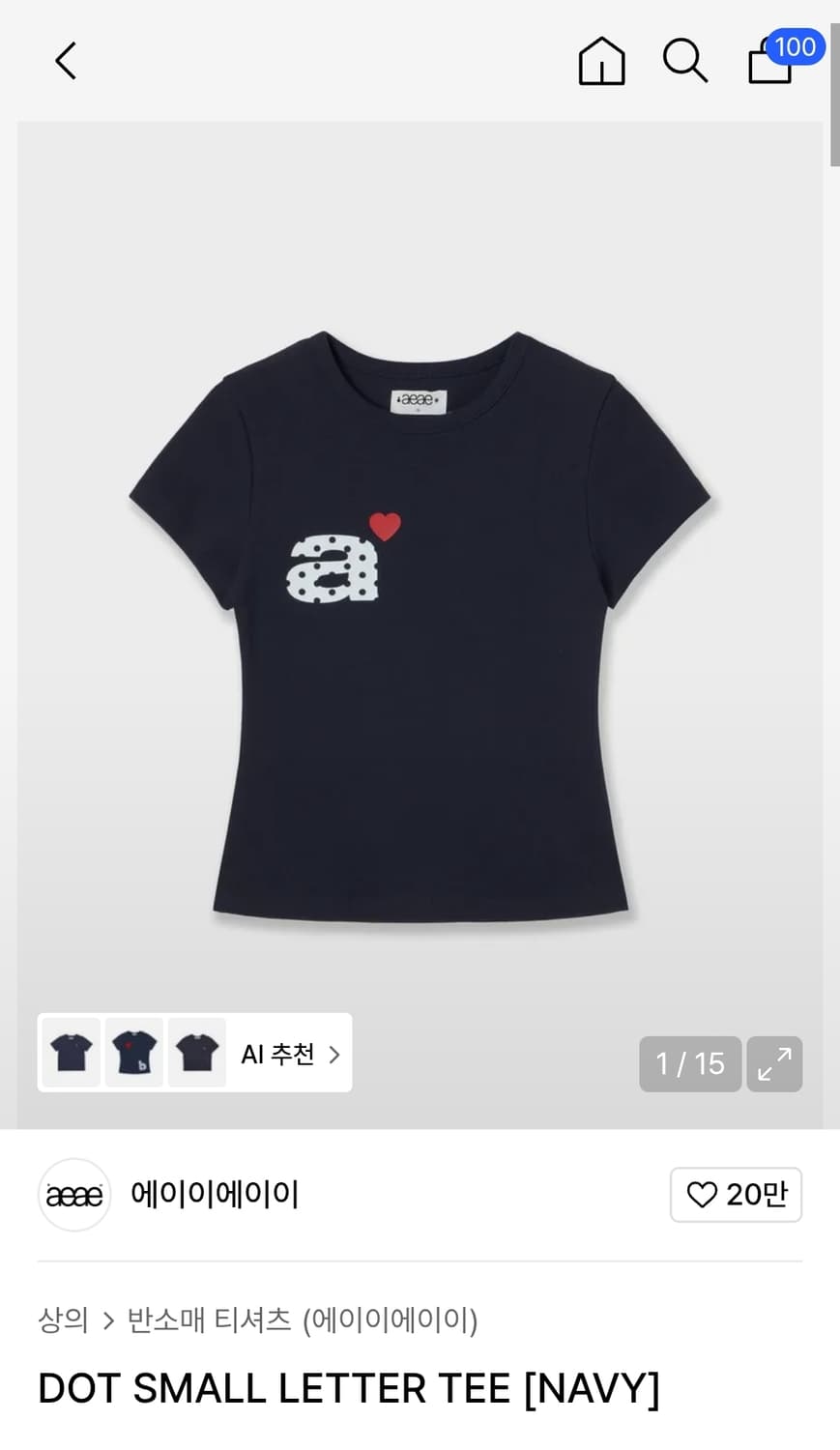
Task: Open the home screen via house icon
Action: 600,61
